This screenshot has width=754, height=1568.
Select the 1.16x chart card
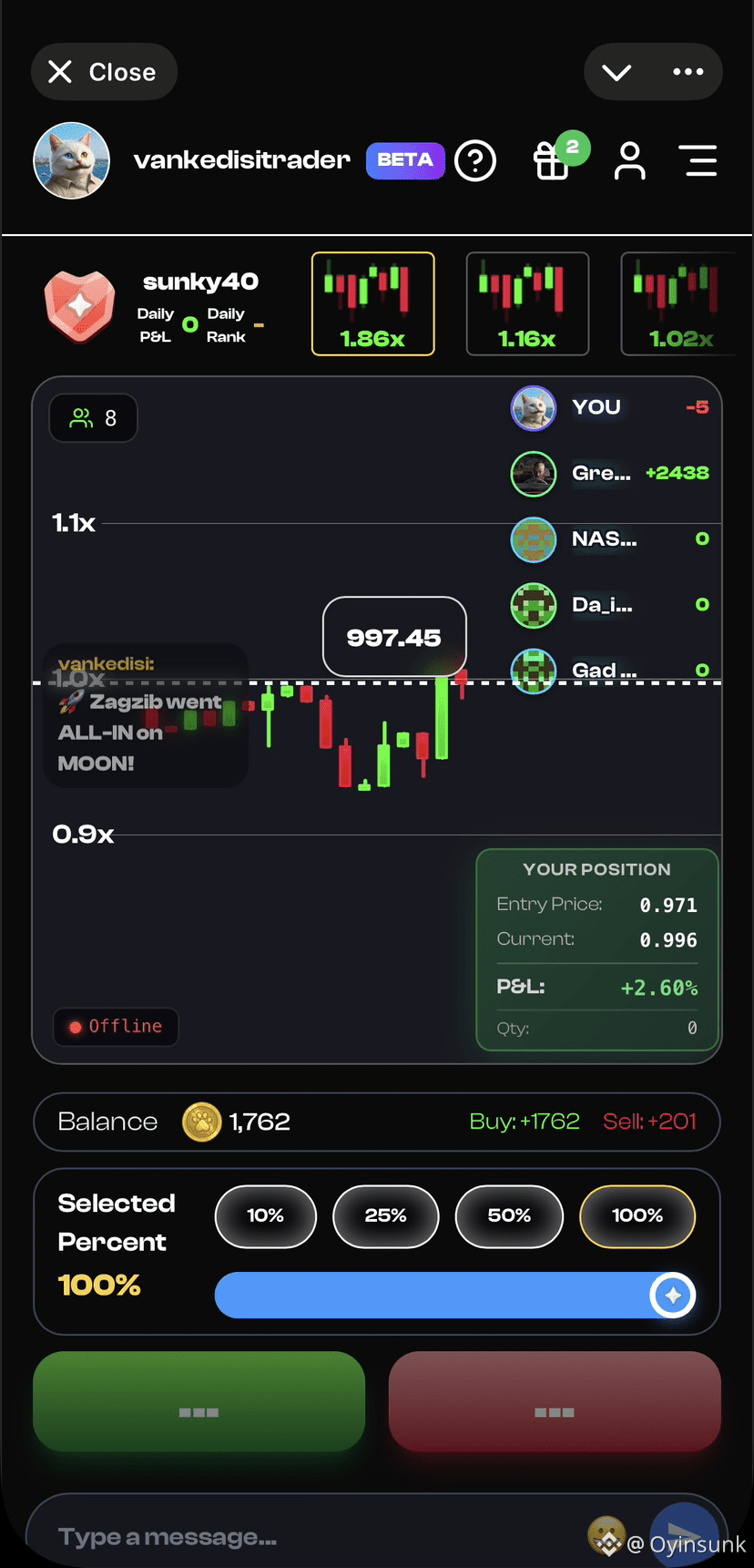coord(527,303)
